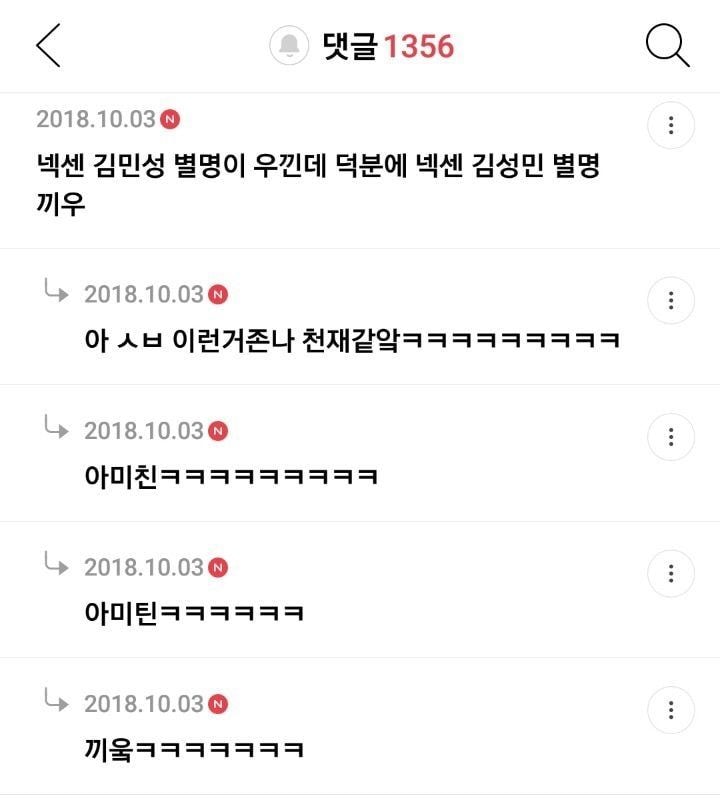Viewport: 720px width, 808px height.
Task: Open overflow menu for the 끼욱 reply
Action: pyautogui.click(x=671, y=710)
